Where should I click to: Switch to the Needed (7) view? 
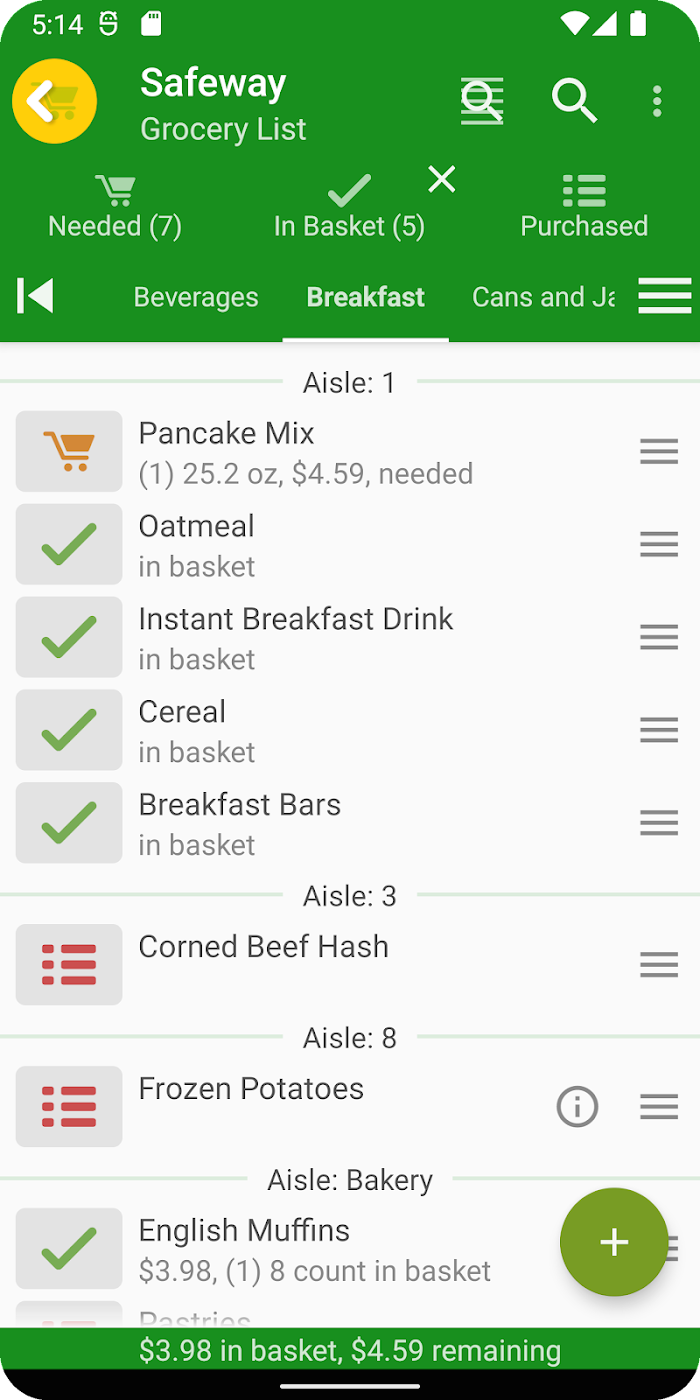pyautogui.click(x=115, y=208)
